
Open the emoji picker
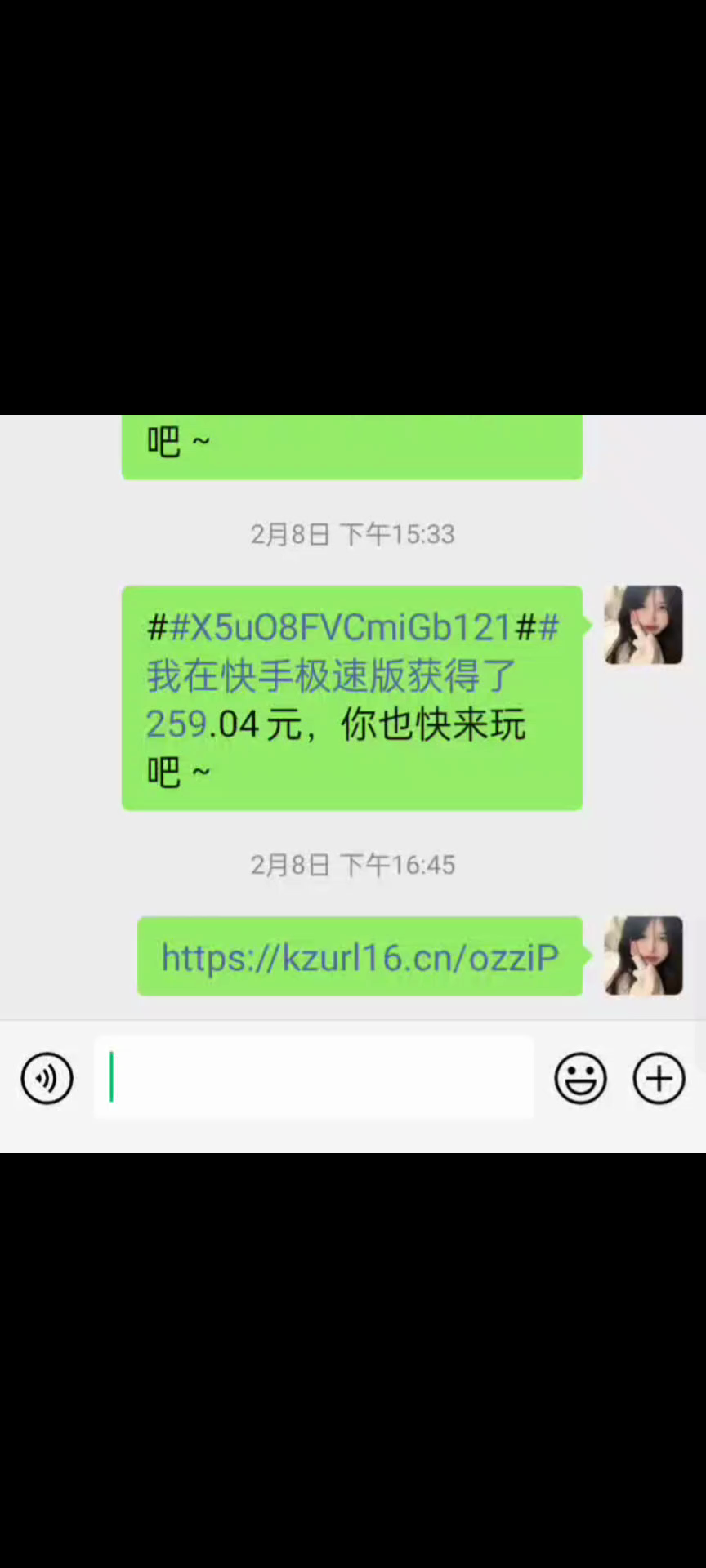click(x=580, y=1079)
